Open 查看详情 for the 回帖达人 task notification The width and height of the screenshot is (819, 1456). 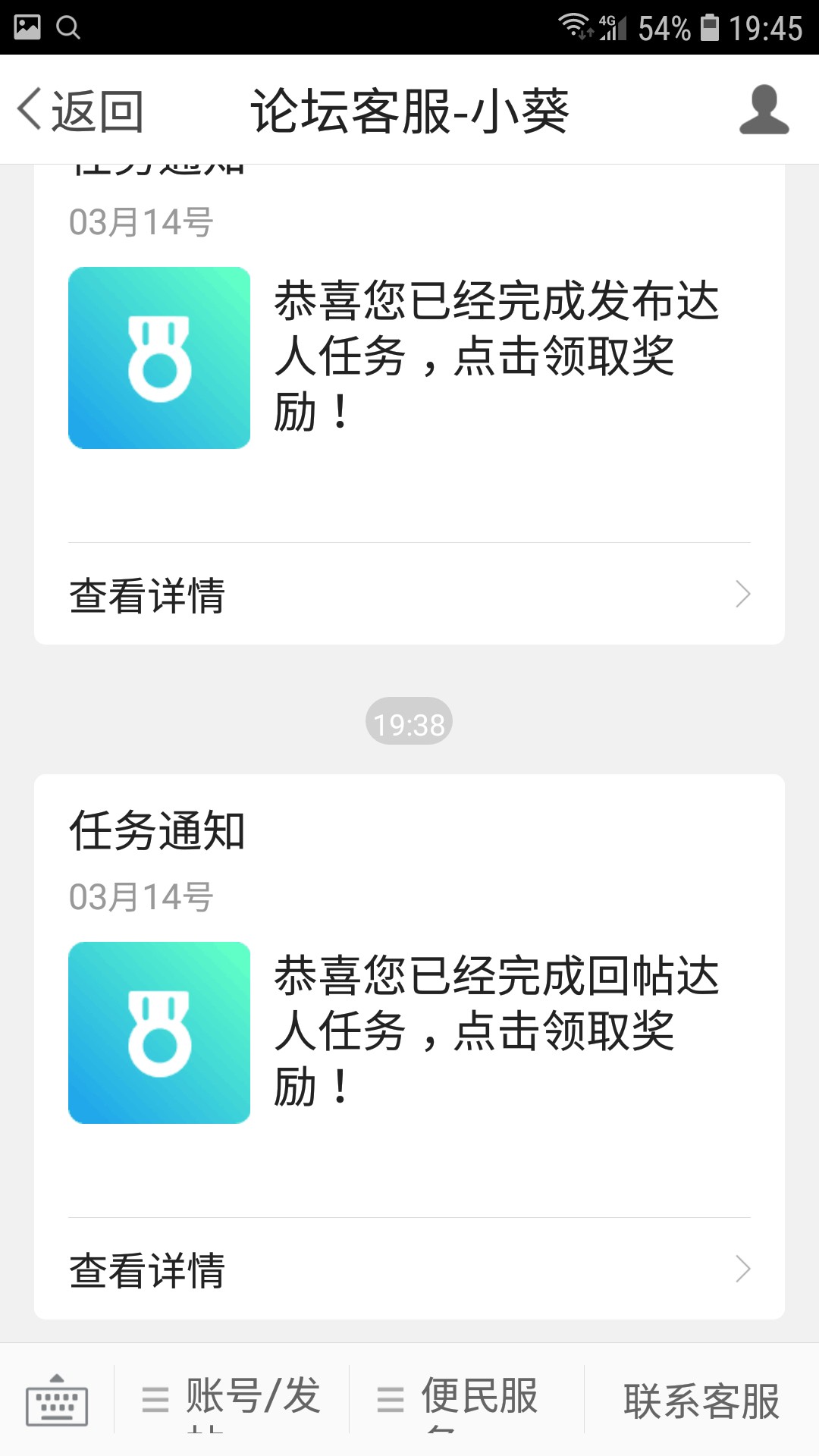click(x=409, y=1269)
